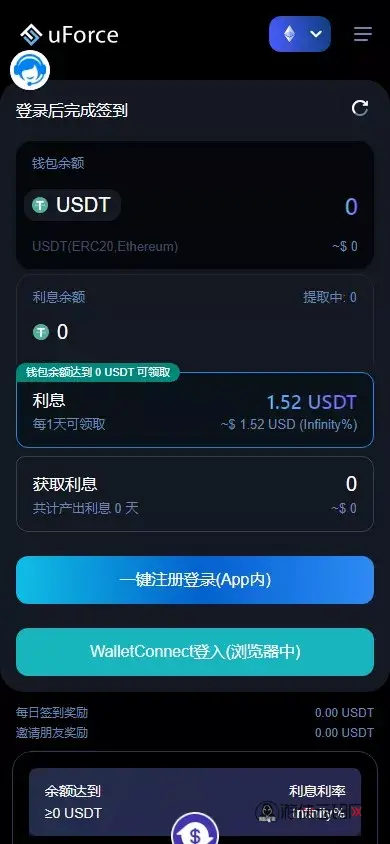Refresh the sign-in panel
390x844 pixels.
(360, 108)
